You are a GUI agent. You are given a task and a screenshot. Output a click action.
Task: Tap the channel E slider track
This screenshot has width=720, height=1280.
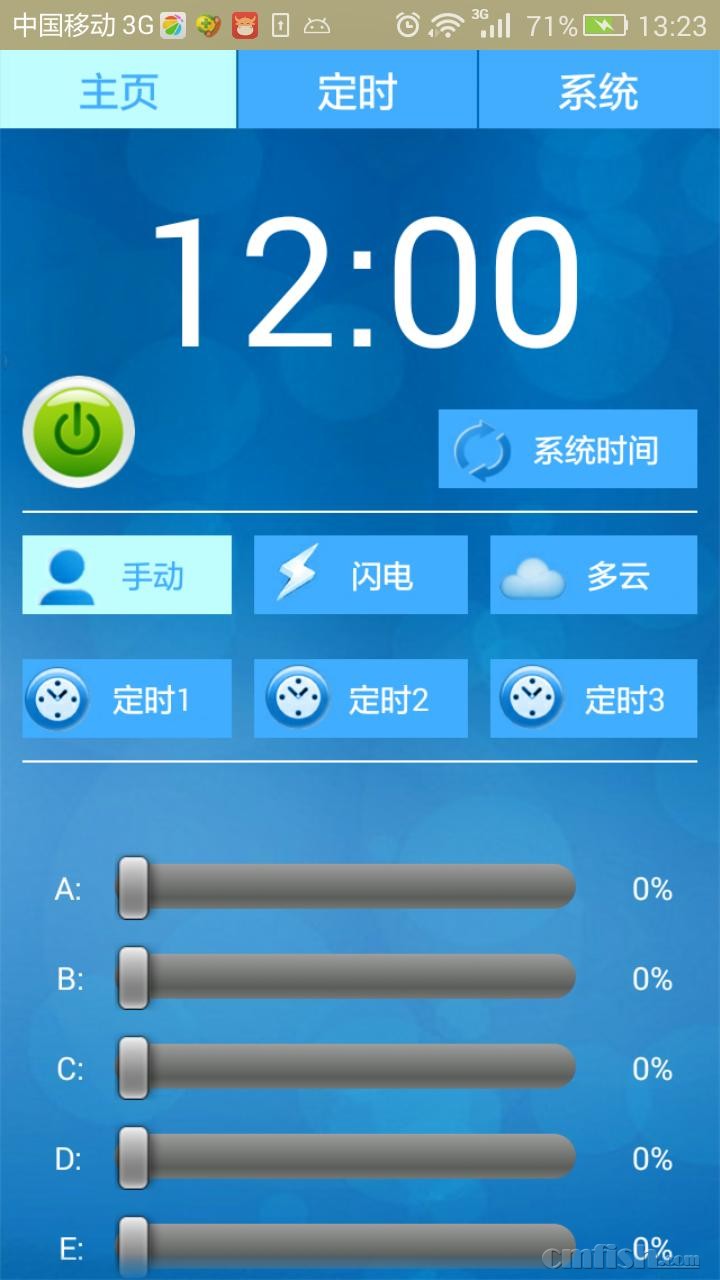pos(346,1245)
